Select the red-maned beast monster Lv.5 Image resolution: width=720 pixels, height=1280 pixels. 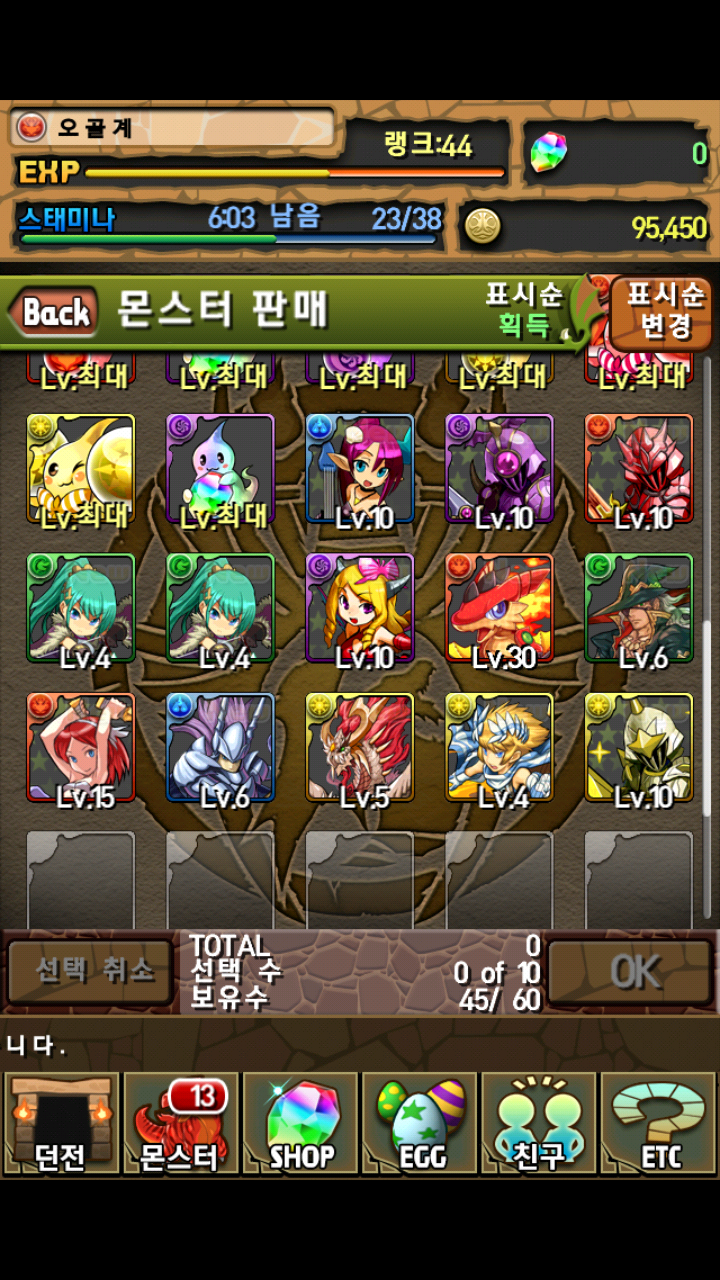click(360, 748)
